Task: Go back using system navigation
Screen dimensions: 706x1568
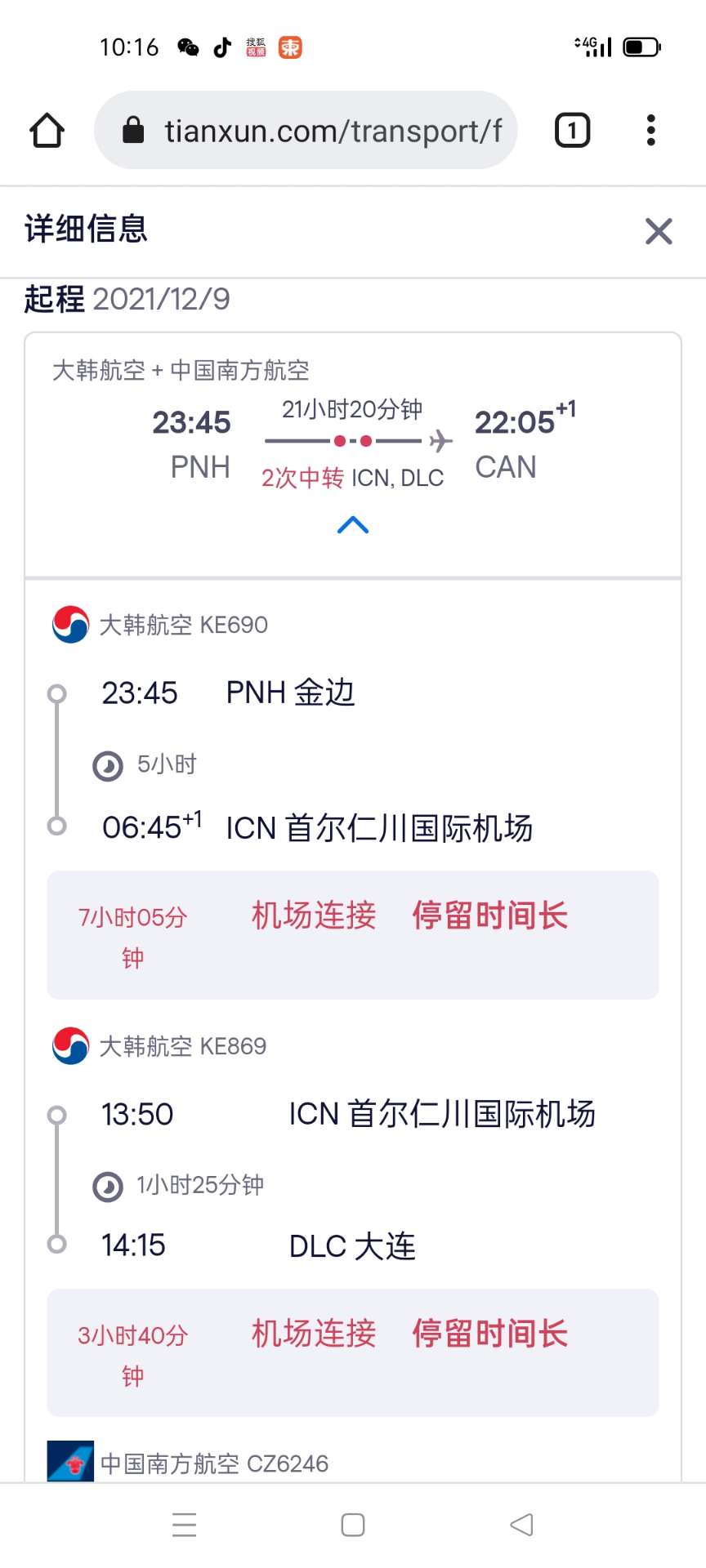Action: [x=521, y=1525]
